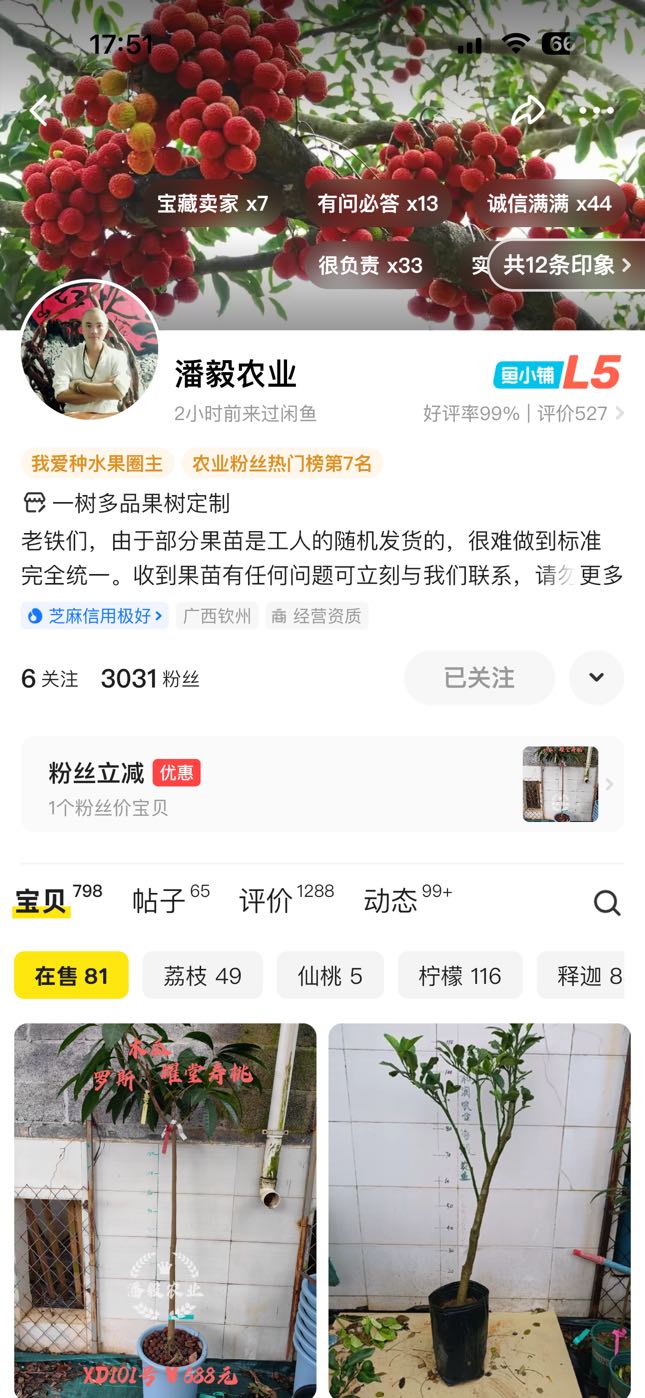
Task: Open the 粉丝立减 fan discount card
Action: click(x=322, y=784)
